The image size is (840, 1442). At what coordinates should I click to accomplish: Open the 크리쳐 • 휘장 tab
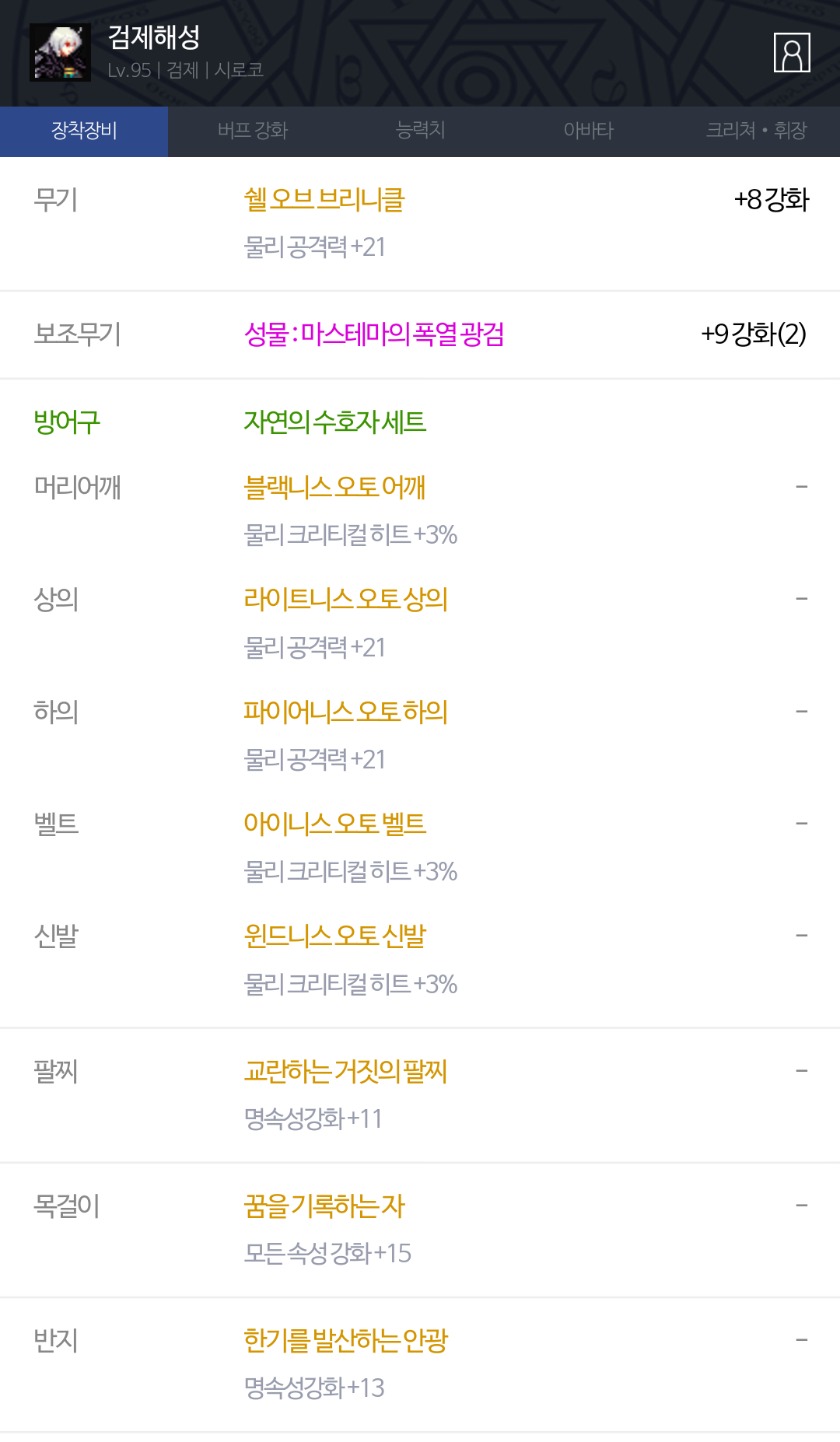756,131
